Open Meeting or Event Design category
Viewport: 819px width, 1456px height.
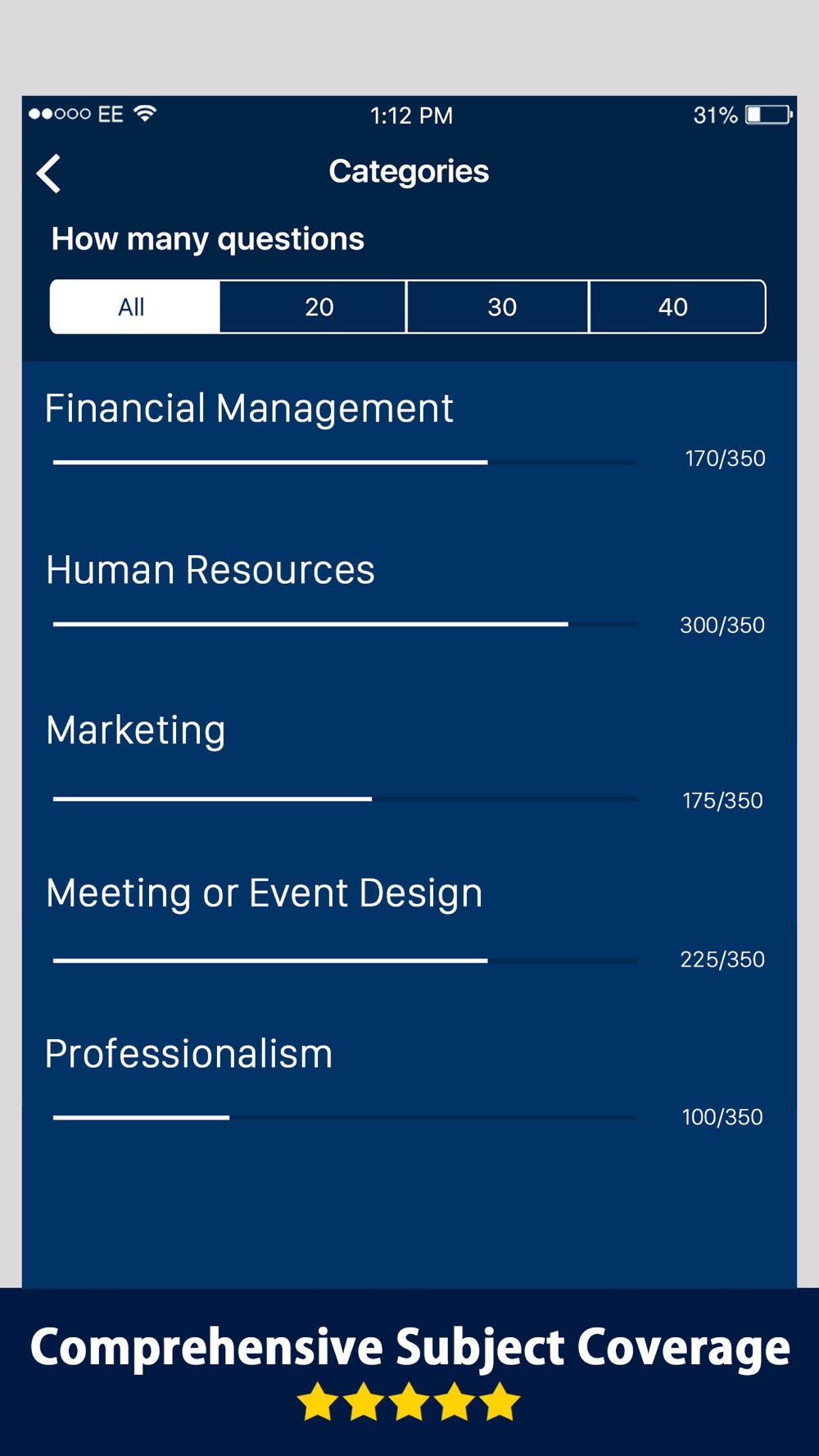[x=409, y=924]
